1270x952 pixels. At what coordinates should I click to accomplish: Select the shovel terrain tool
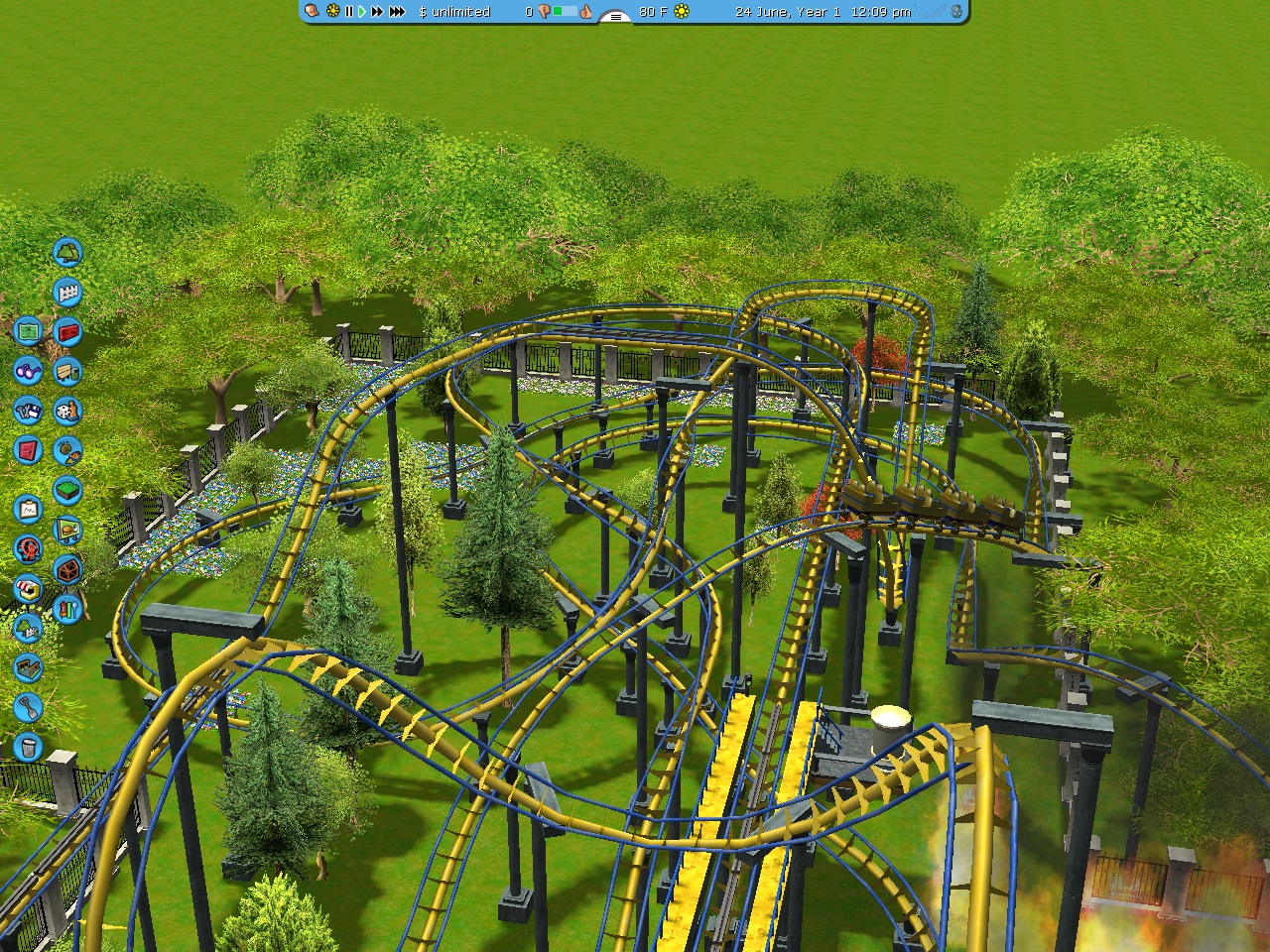click(28, 707)
